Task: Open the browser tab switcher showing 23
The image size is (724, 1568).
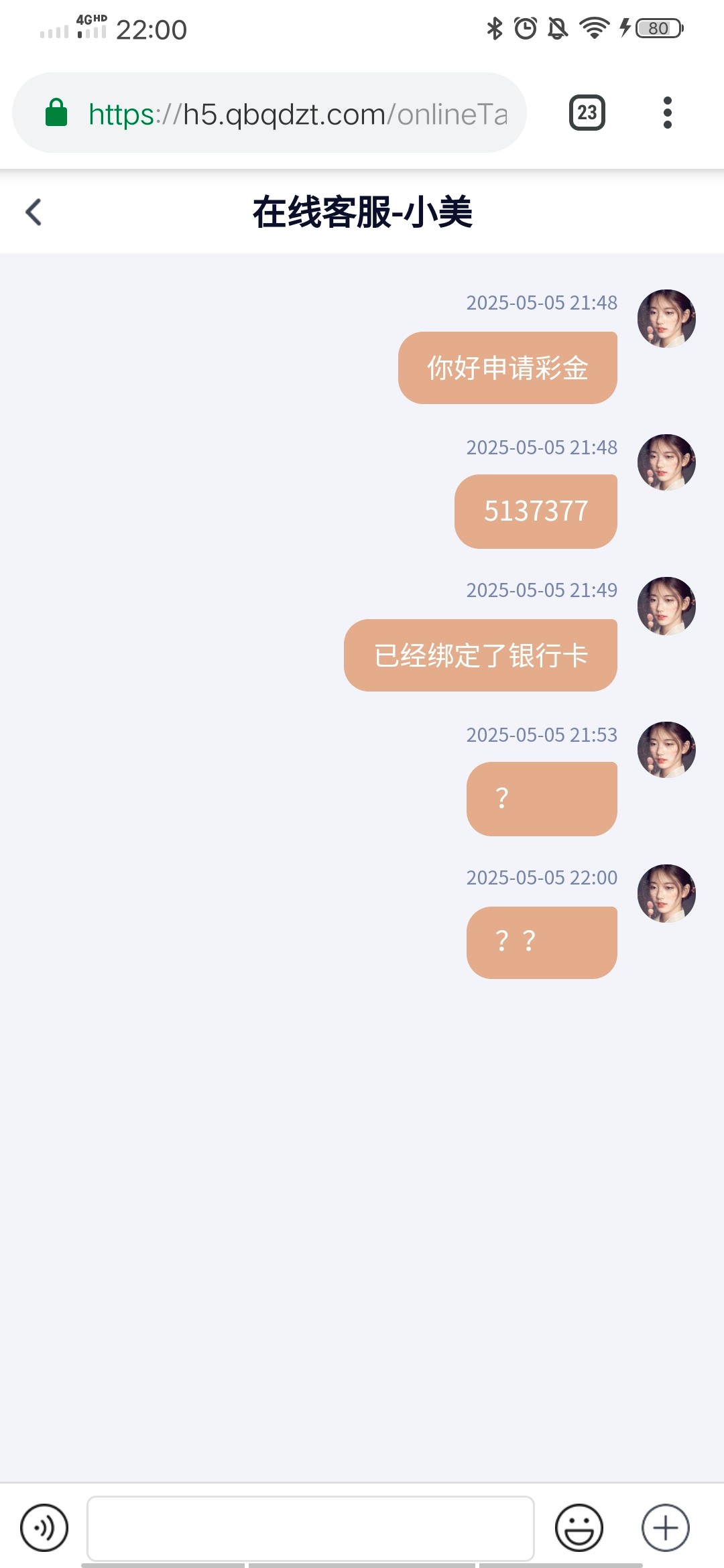Action: [x=587, y=113]
